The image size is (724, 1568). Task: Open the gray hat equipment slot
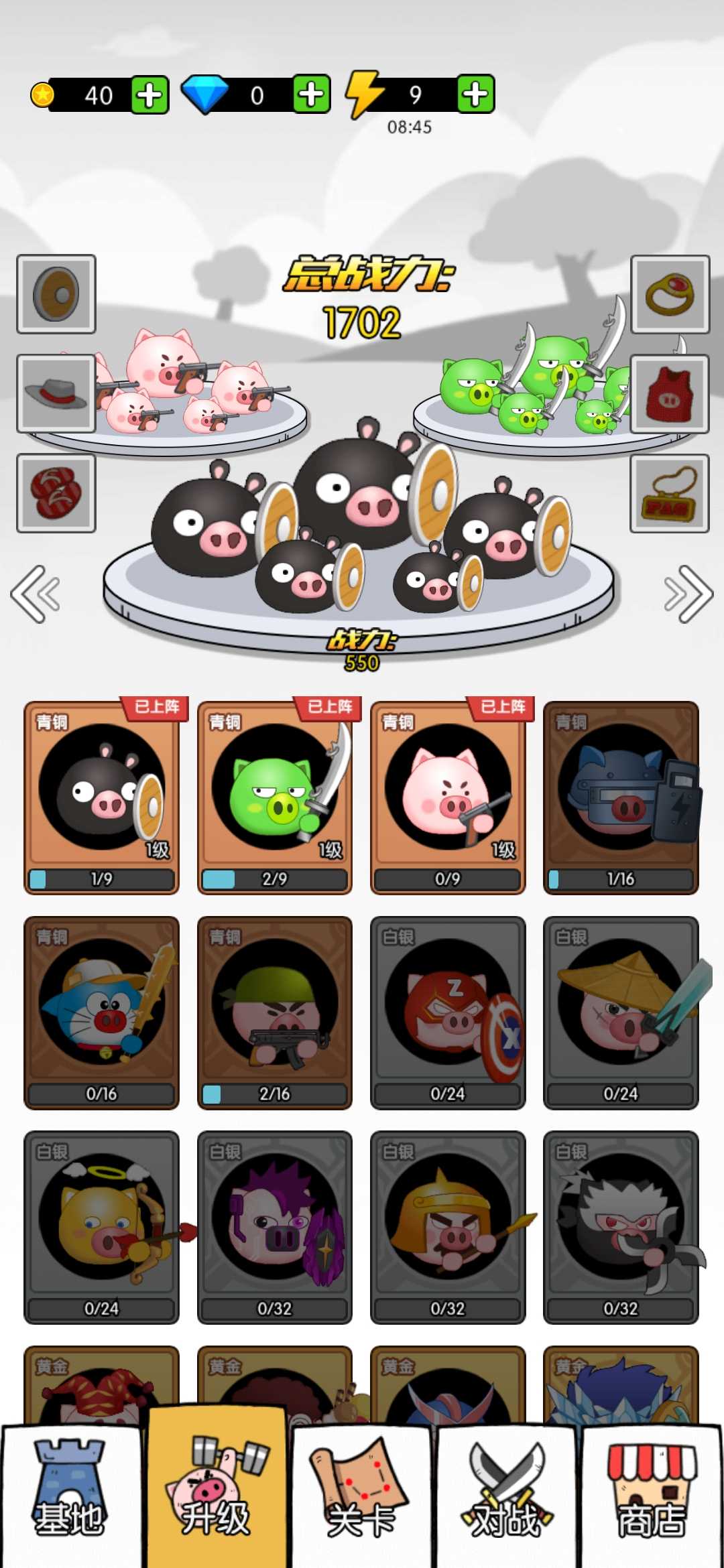point(56,393)
